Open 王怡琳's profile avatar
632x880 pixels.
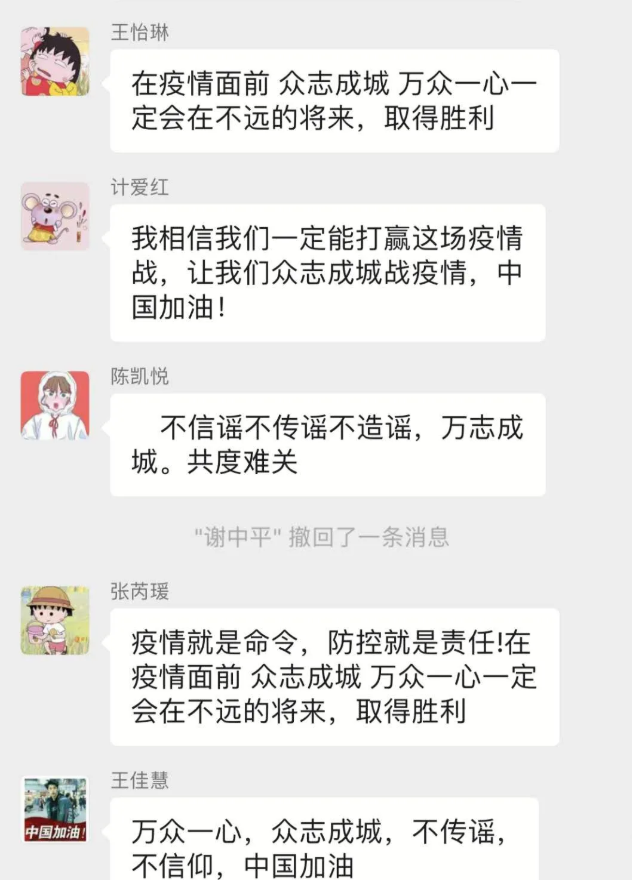(55, 62)
